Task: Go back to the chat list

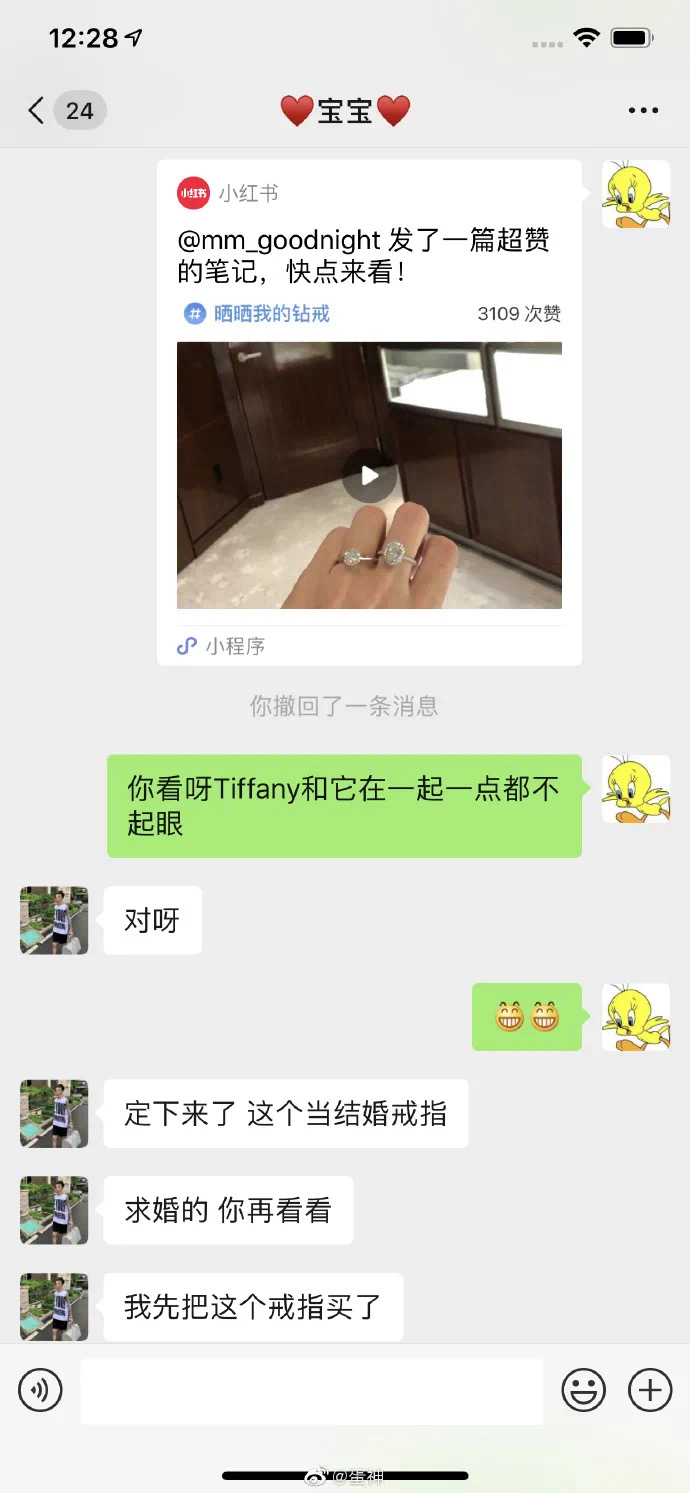Action: (38, 110)
